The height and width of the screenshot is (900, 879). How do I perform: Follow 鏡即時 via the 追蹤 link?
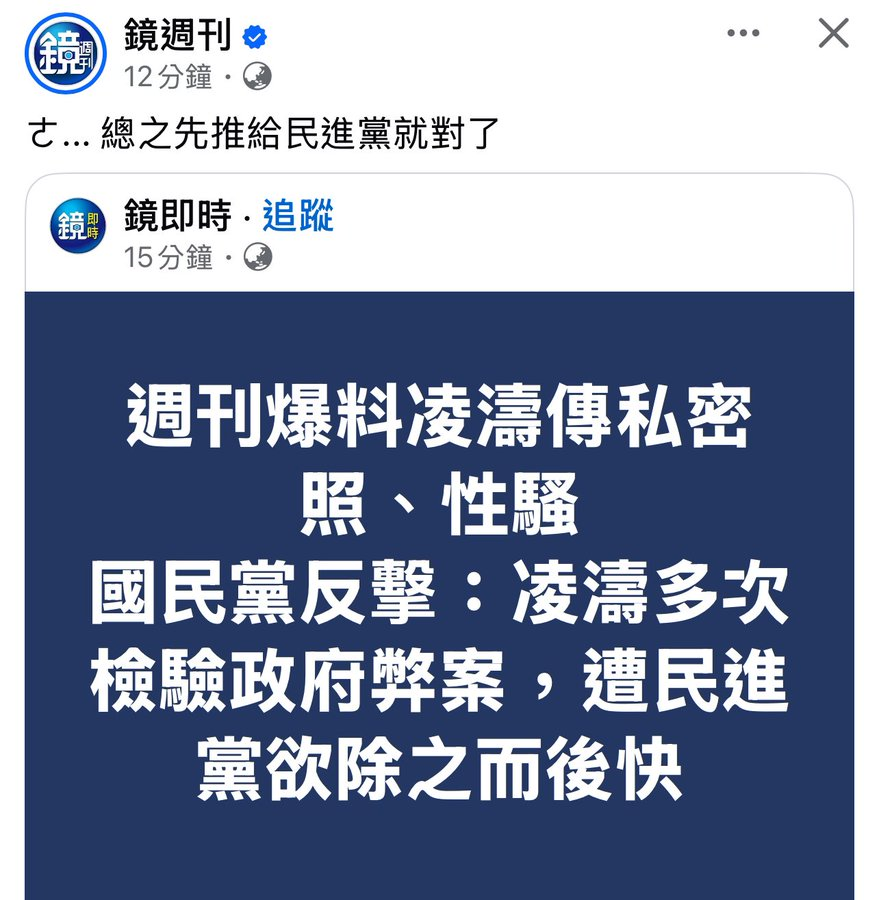point(298,217)
